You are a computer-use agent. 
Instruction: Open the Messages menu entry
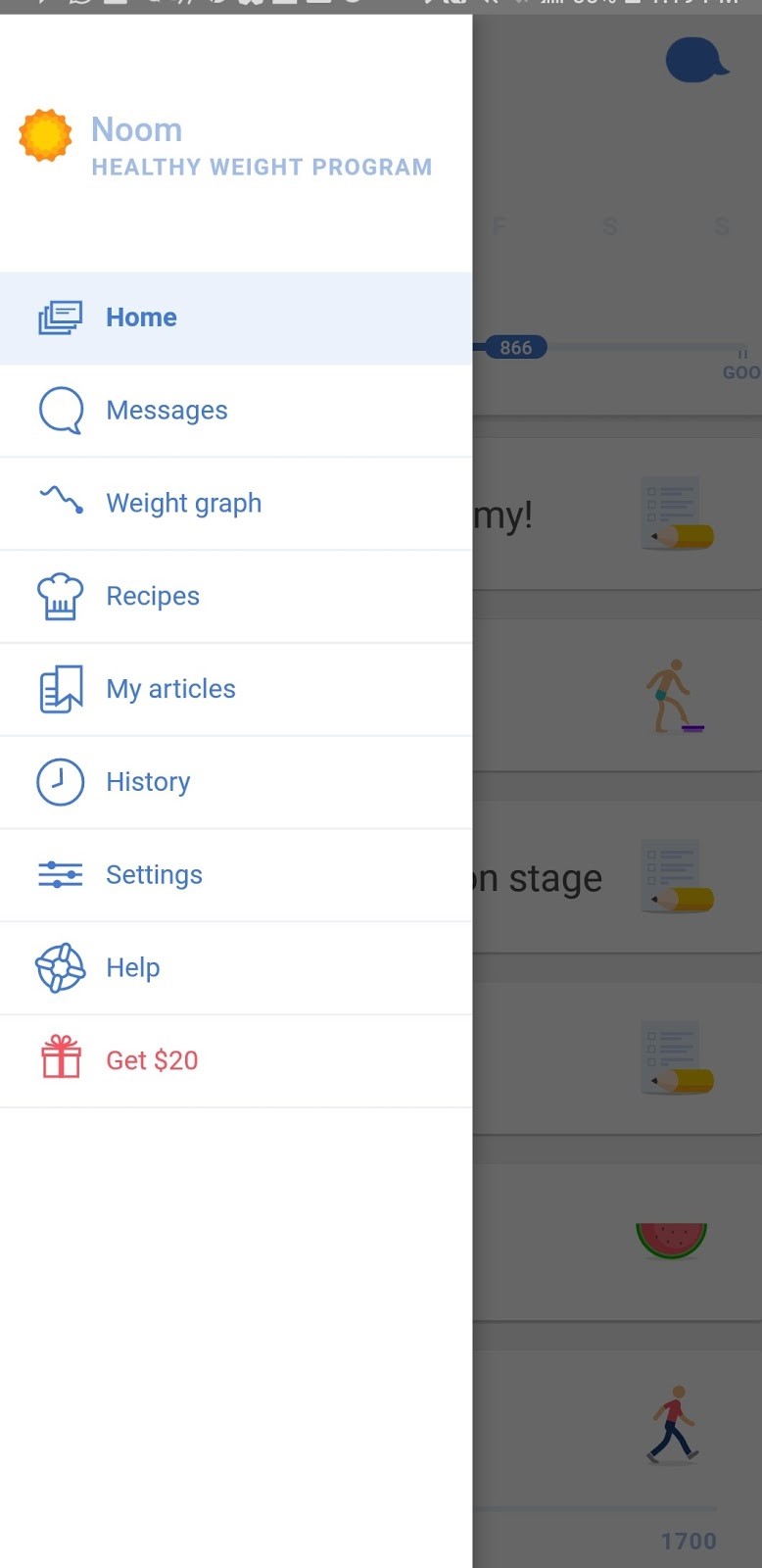coord(167,410)
